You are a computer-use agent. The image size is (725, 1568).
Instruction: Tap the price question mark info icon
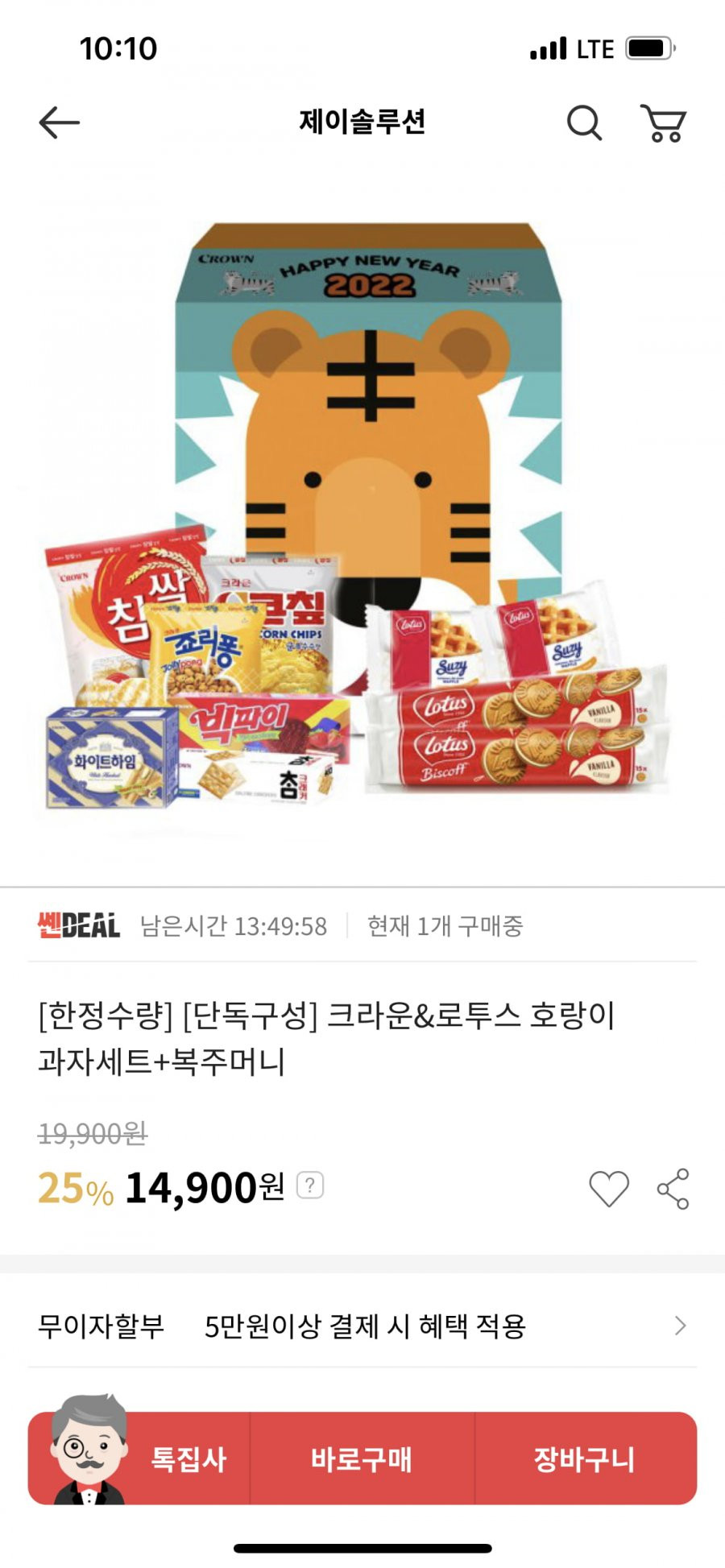310,1185
